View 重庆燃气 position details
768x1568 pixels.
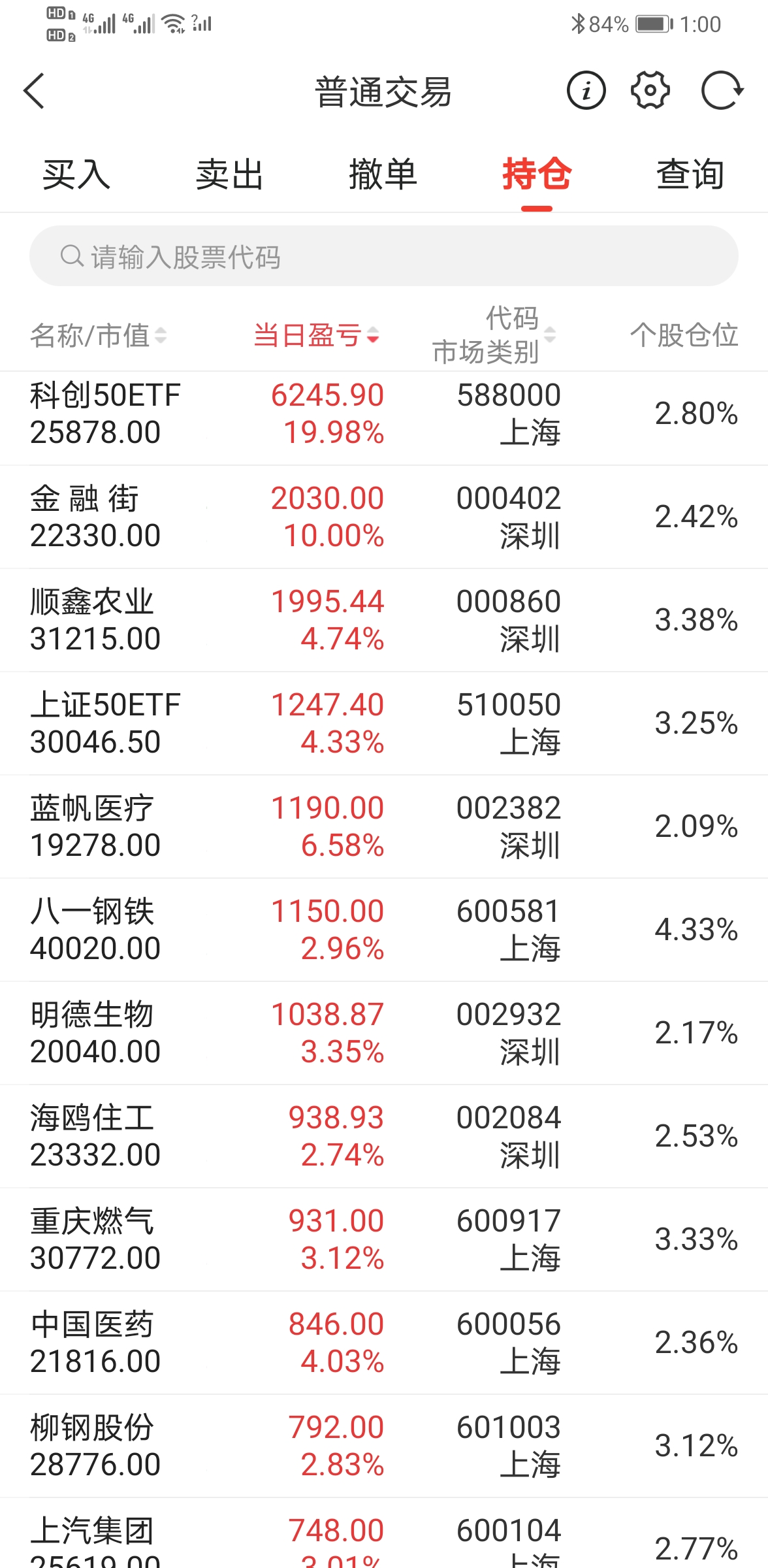point(384,1240)
